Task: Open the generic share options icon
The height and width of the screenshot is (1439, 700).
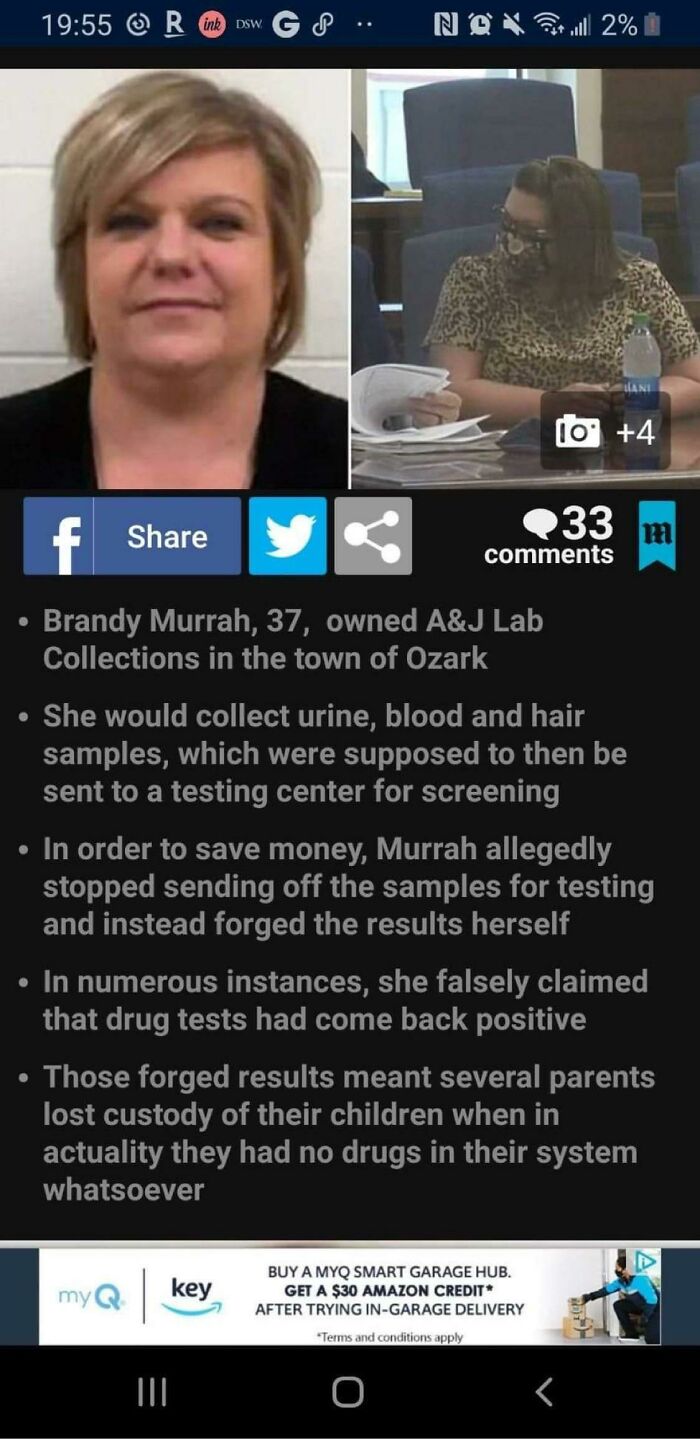Action: [373, 536]
